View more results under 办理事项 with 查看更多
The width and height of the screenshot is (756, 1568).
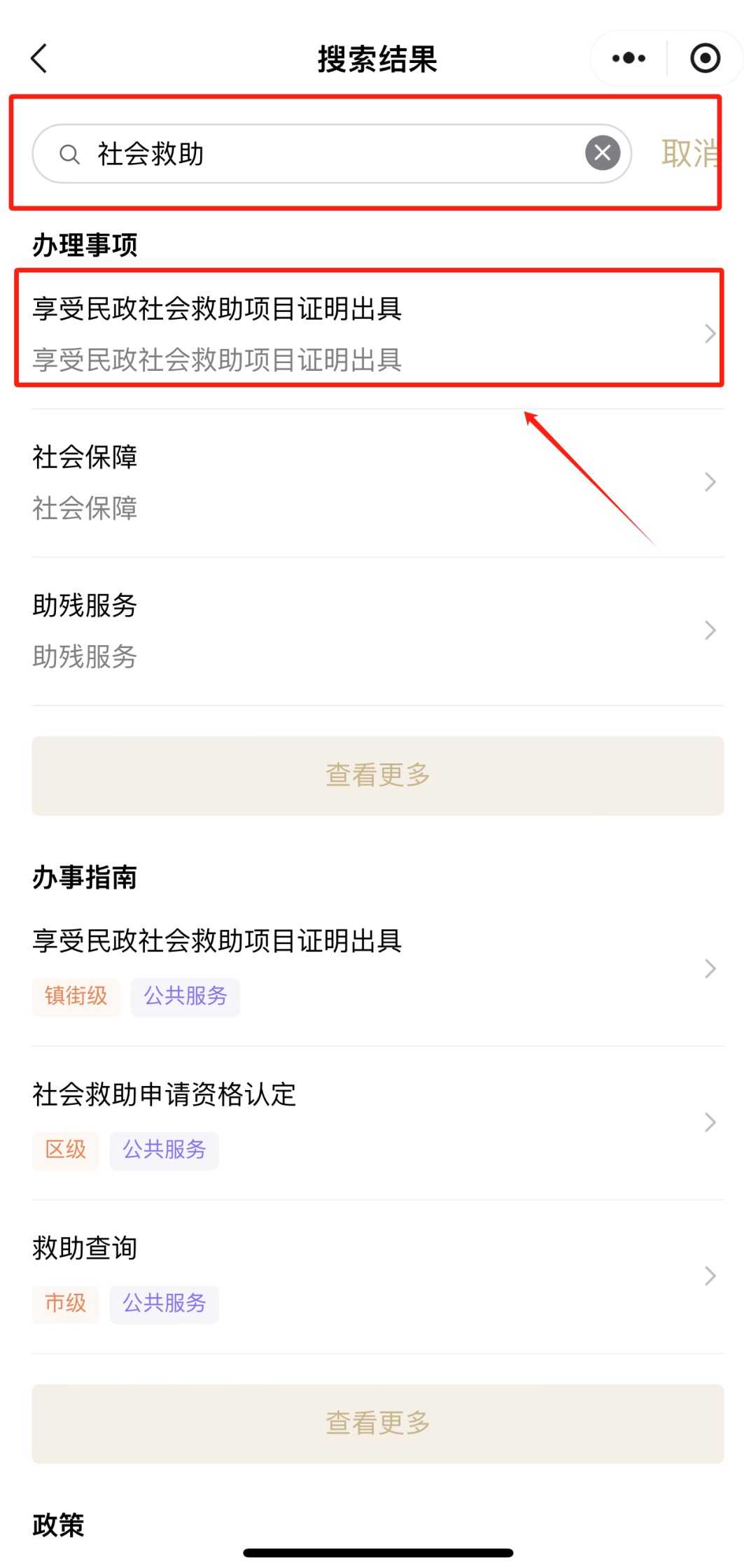point(378,775)
